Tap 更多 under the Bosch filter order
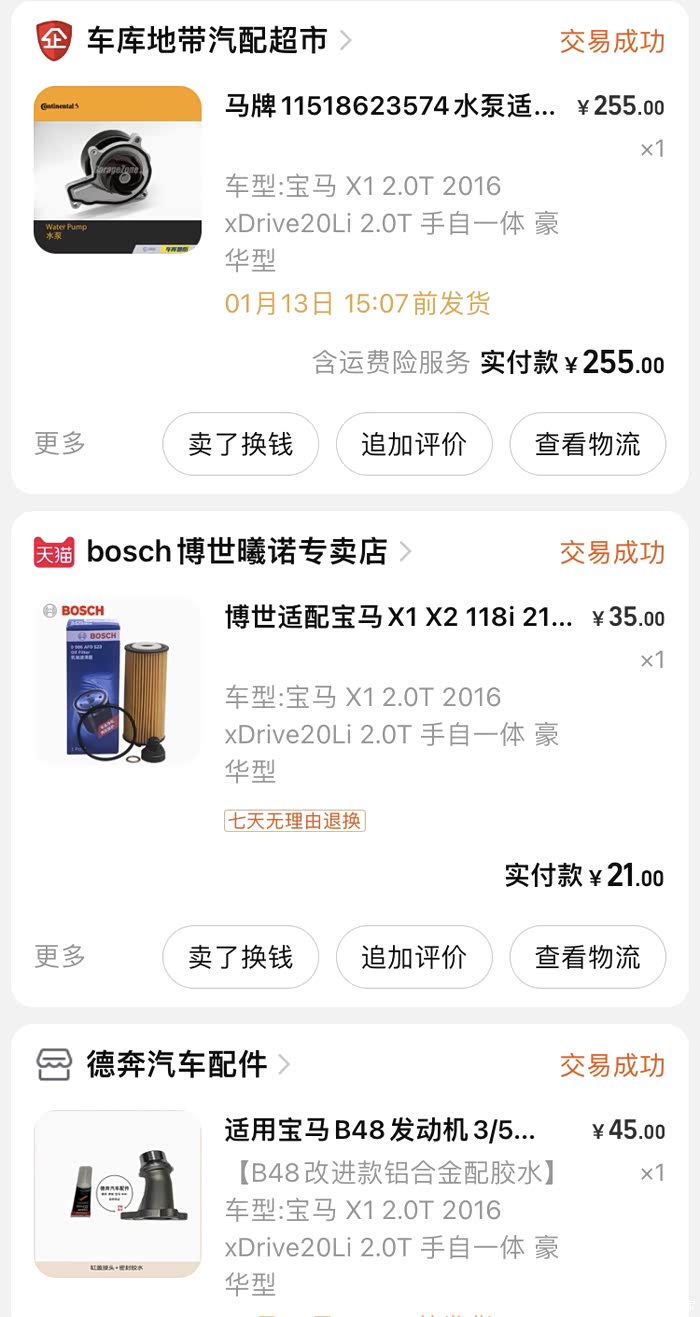 (60, 956)
